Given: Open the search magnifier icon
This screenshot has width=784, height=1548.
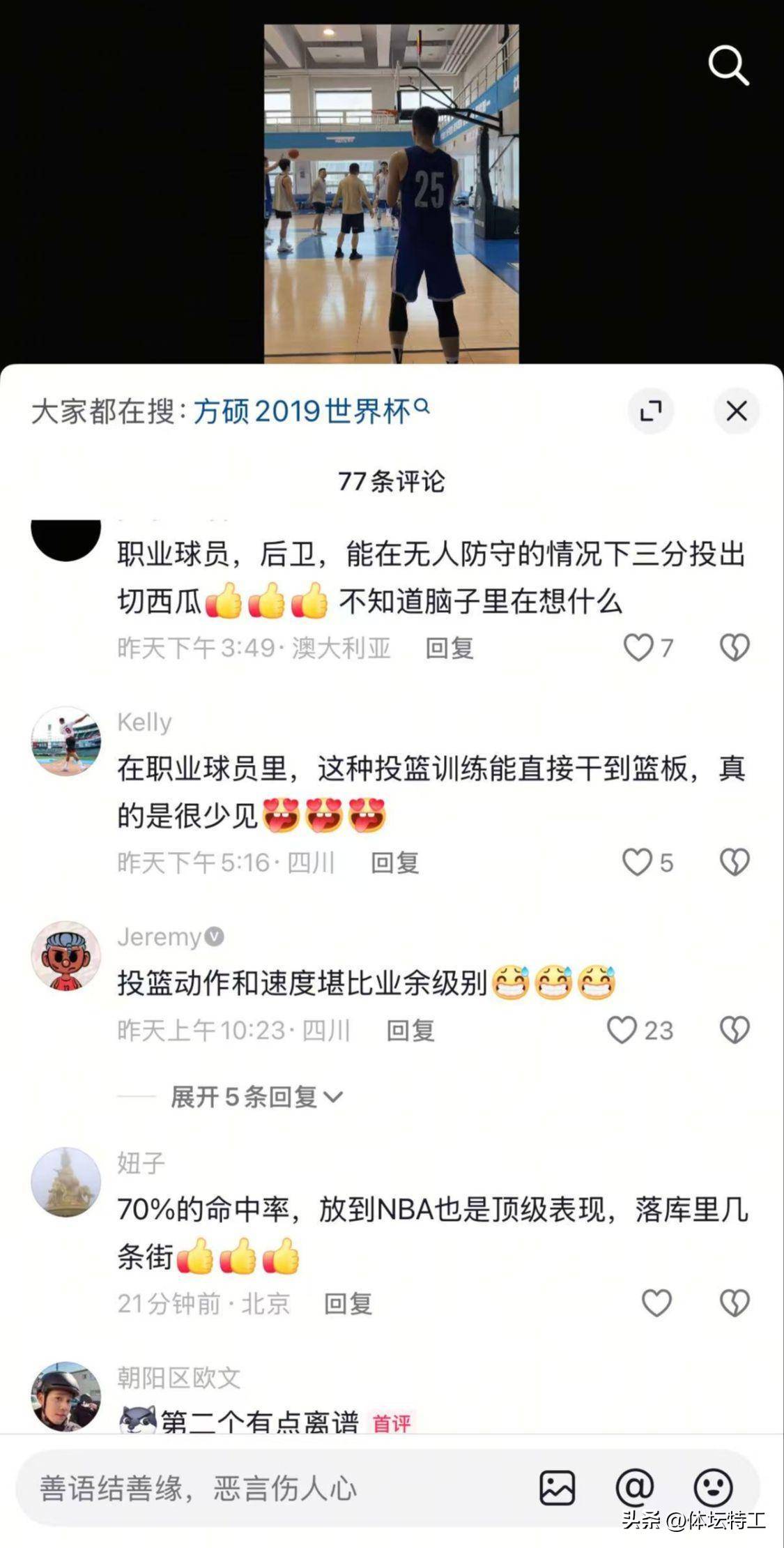Looking at the screenshot, I should pos(728,66).
